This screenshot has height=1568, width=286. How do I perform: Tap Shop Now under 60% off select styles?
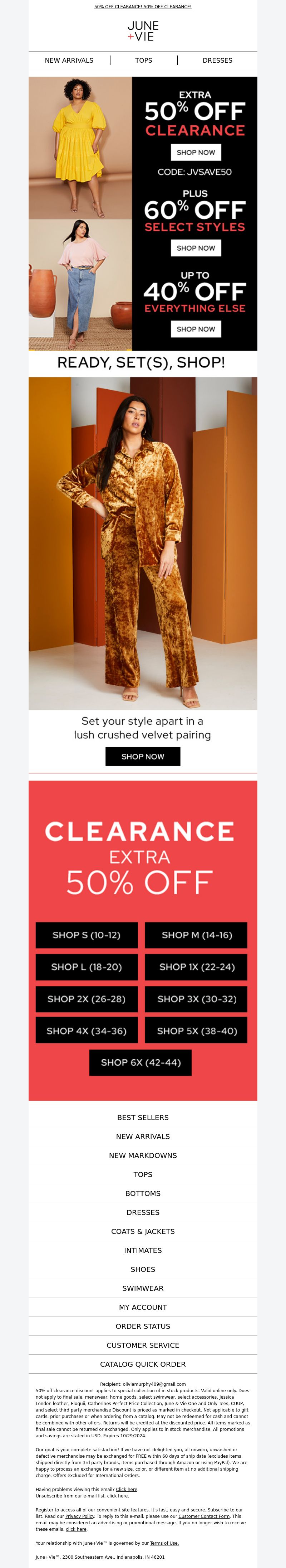[196, 248]
